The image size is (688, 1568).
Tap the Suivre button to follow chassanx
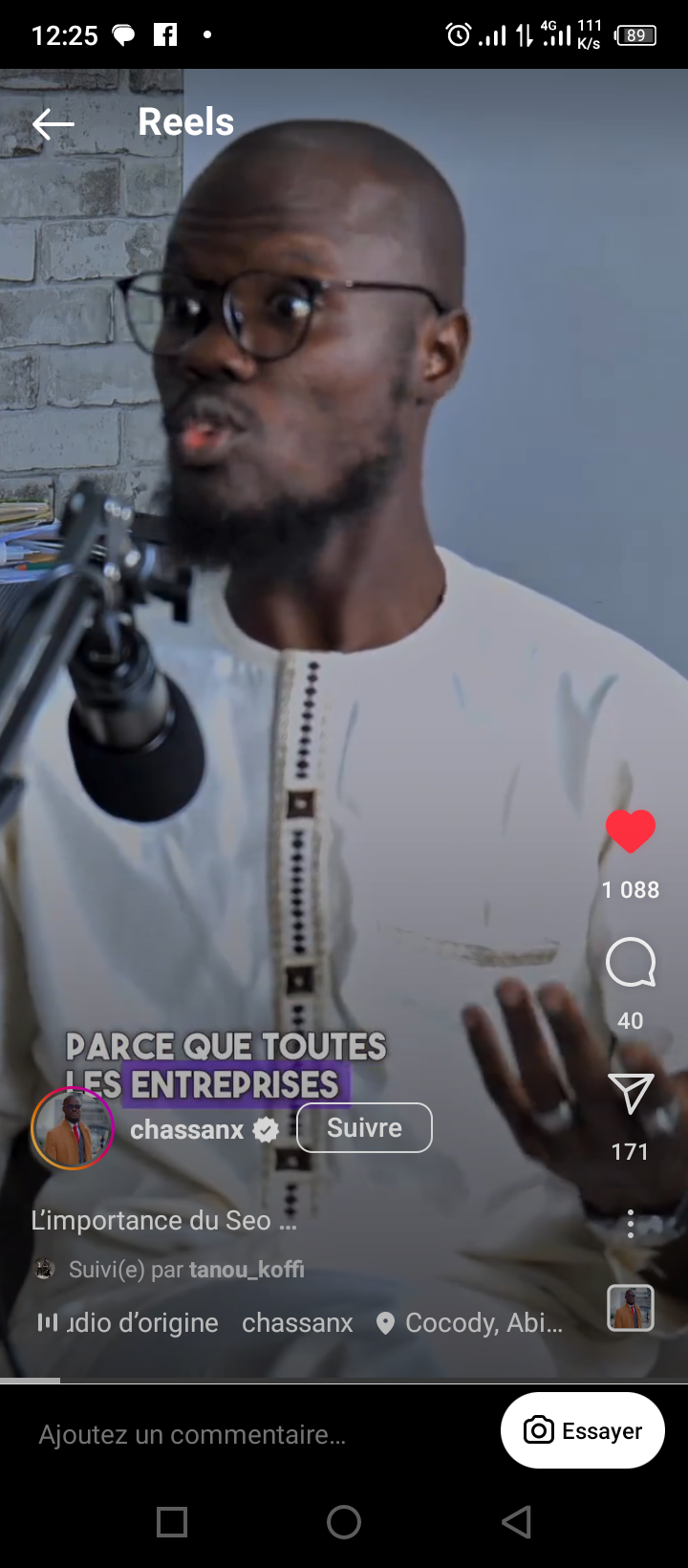pyautogui.click(x=364, y=1128)
